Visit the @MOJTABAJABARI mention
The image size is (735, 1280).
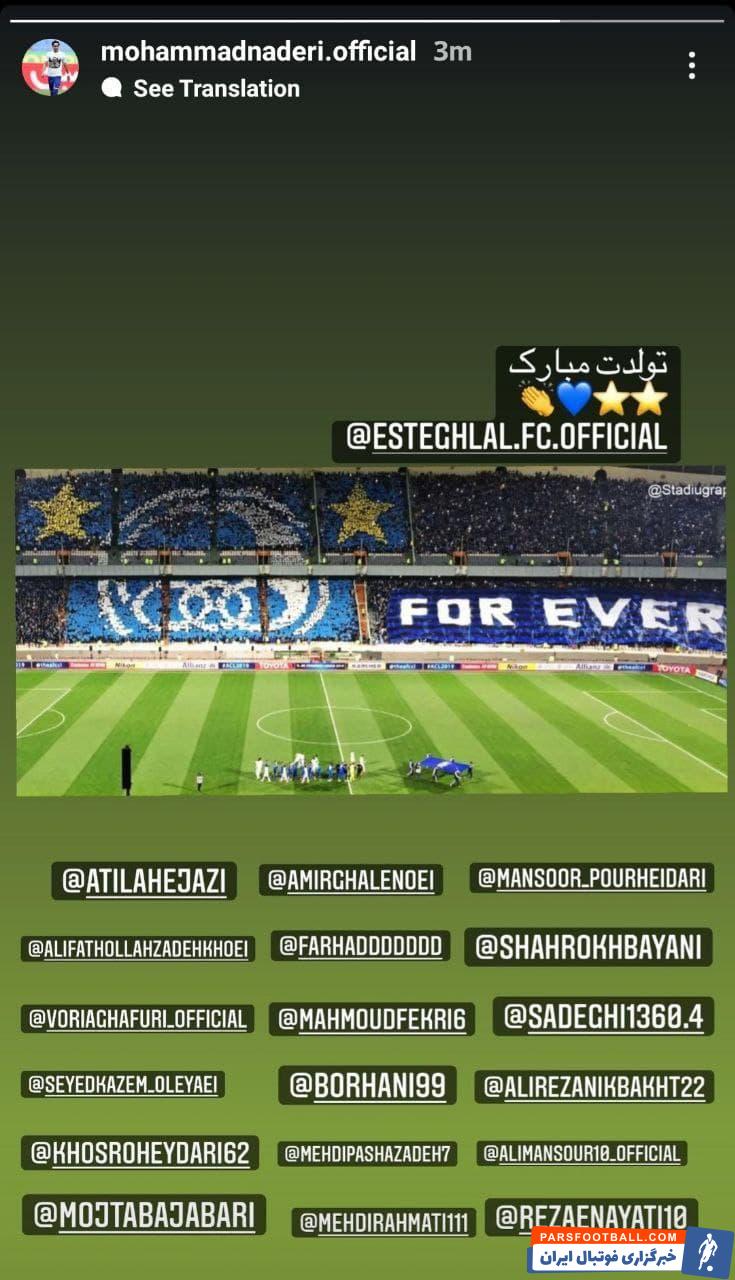click(144, 1215)
